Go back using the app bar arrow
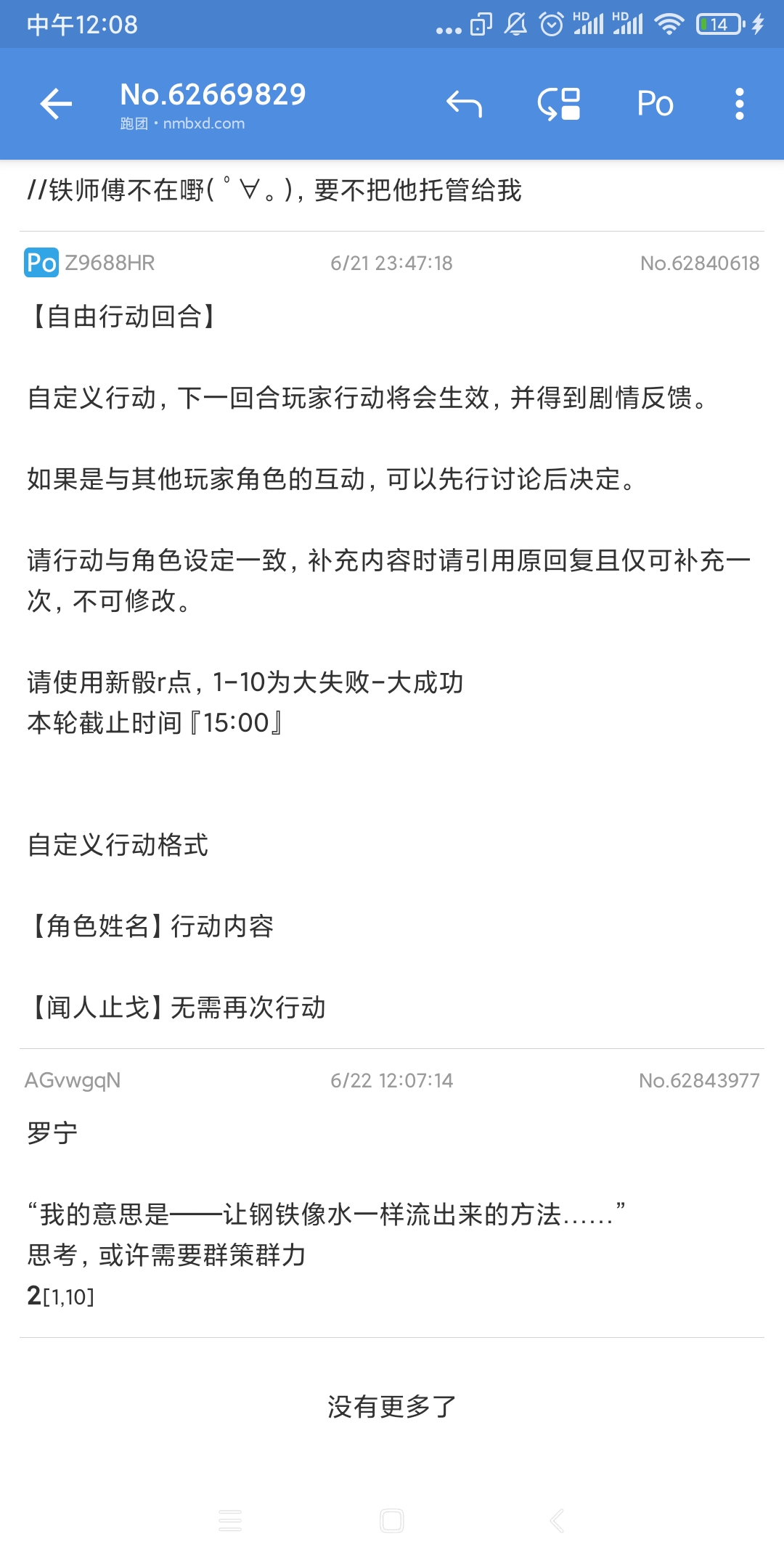This screenshot has width=784, height=1568. [x=56, y=104]
